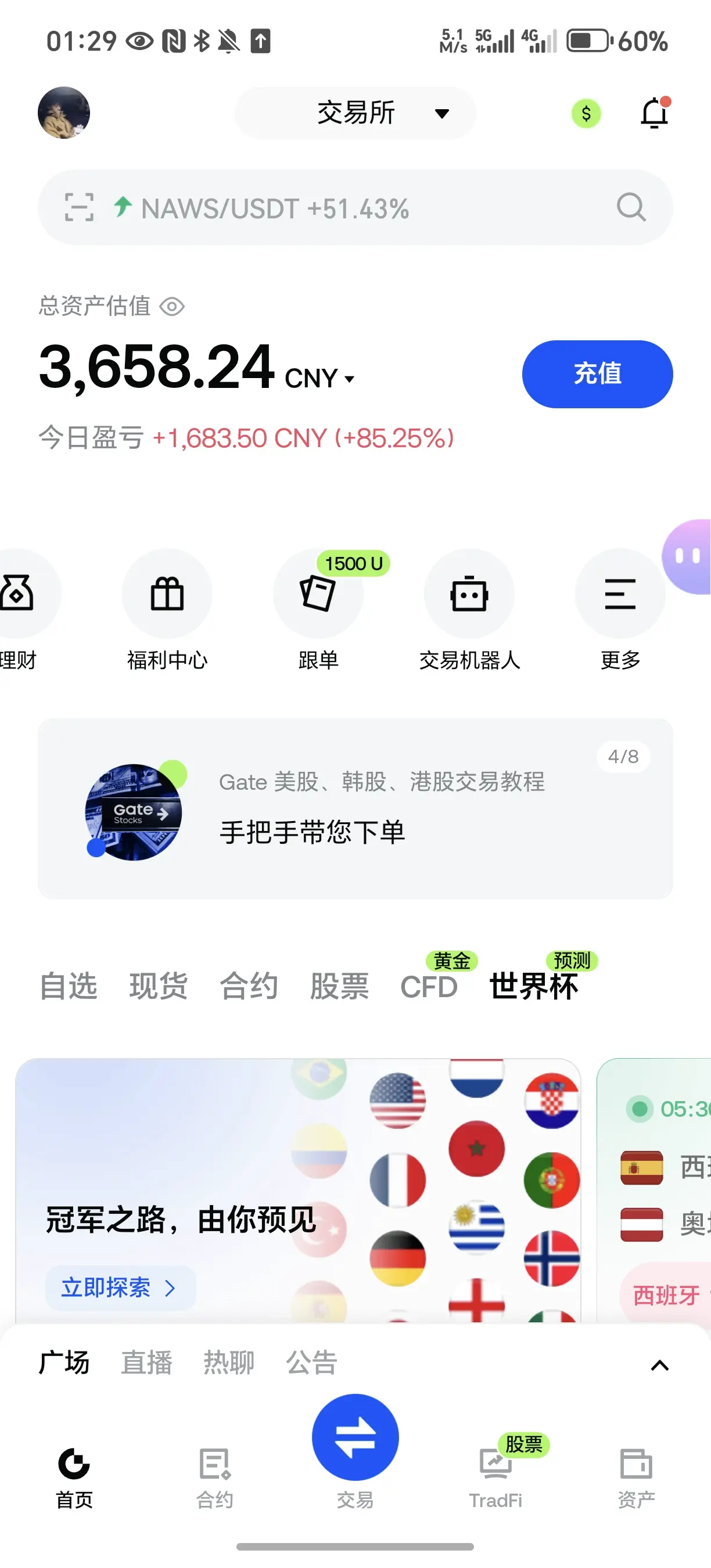
Task: Switch to the 现货 market tab
Action: pyautogui.click(x=158, y=986)
